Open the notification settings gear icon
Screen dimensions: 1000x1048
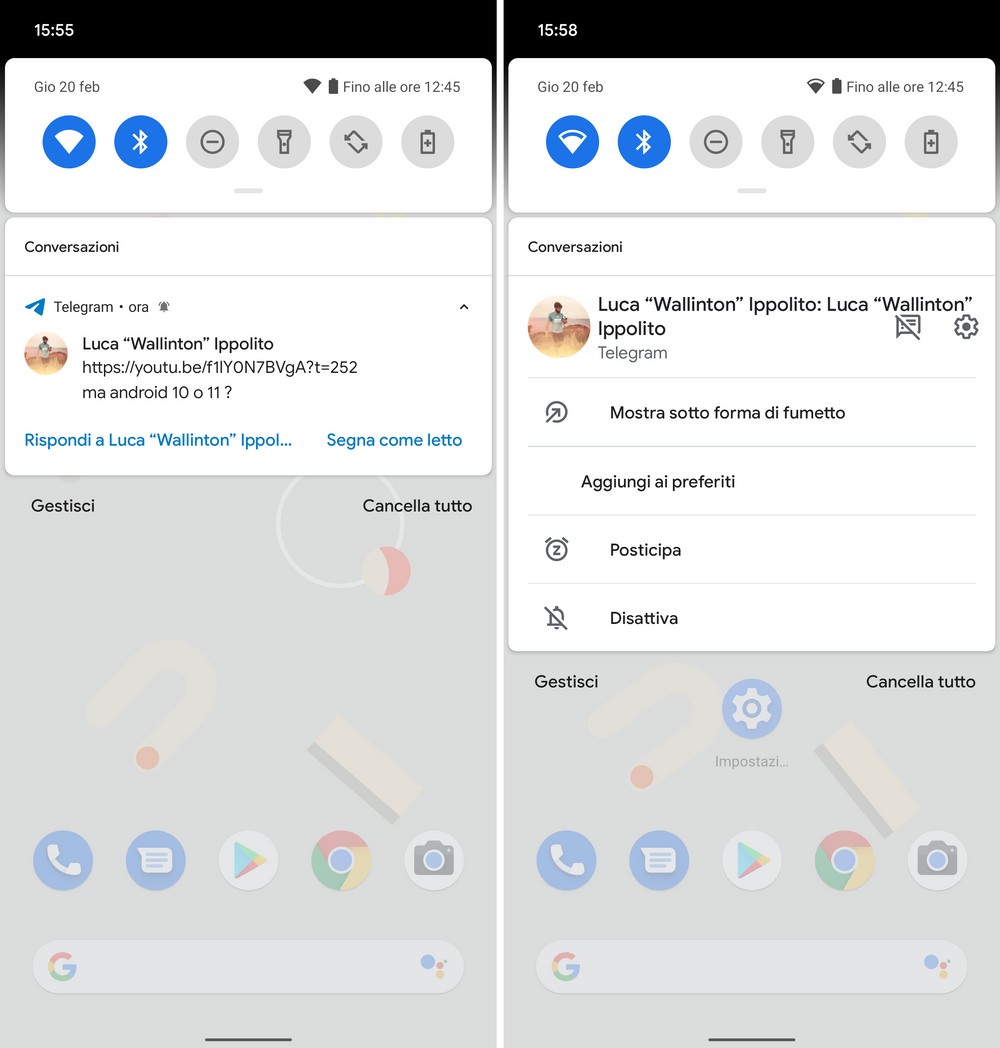coord(966,327)
